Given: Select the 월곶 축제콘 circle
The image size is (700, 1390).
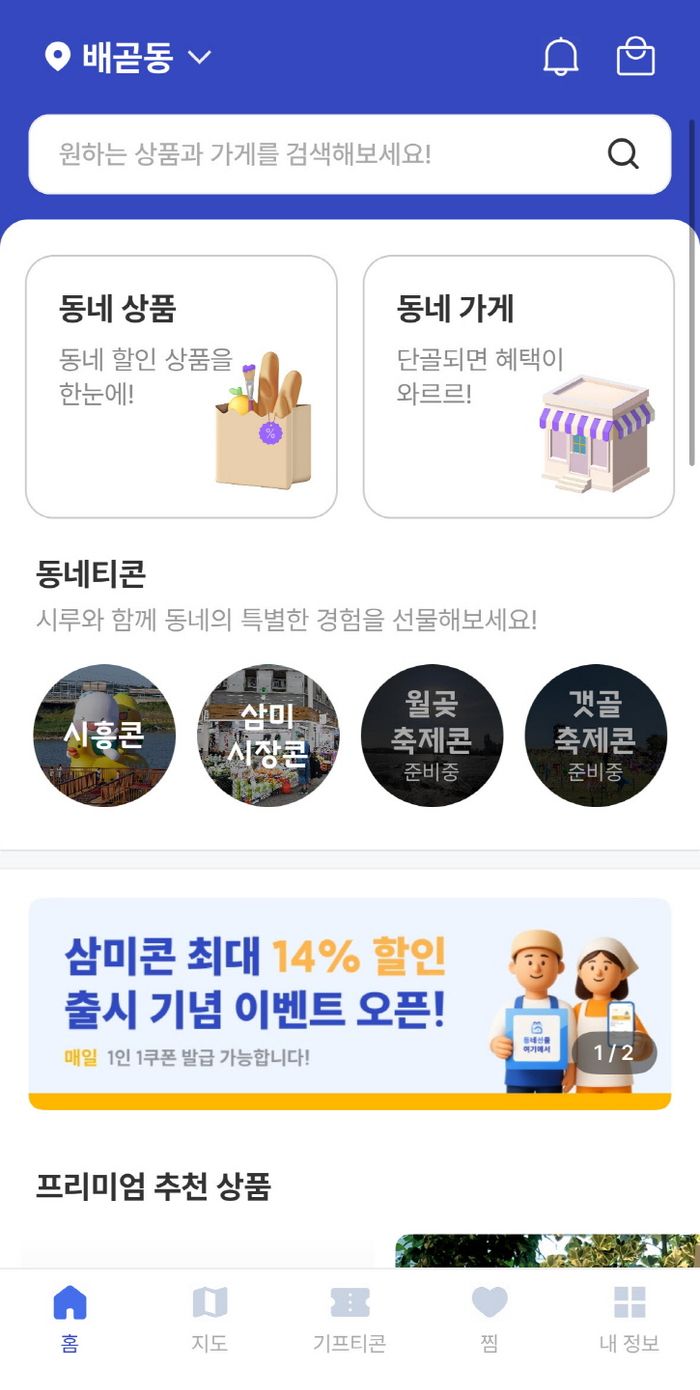Looking at the screenshot, I should coord(431,735).
